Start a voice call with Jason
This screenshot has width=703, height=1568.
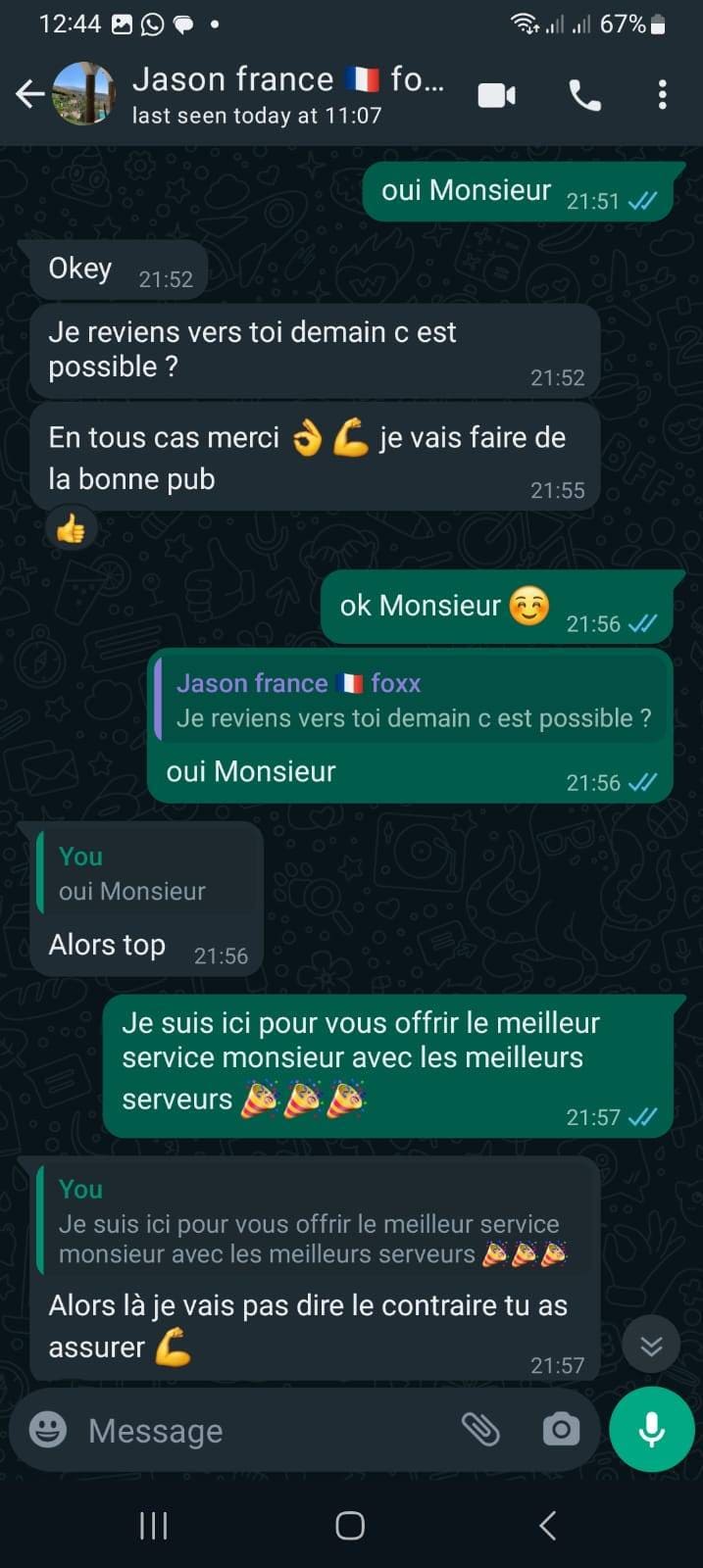click(x=585, y=95)
